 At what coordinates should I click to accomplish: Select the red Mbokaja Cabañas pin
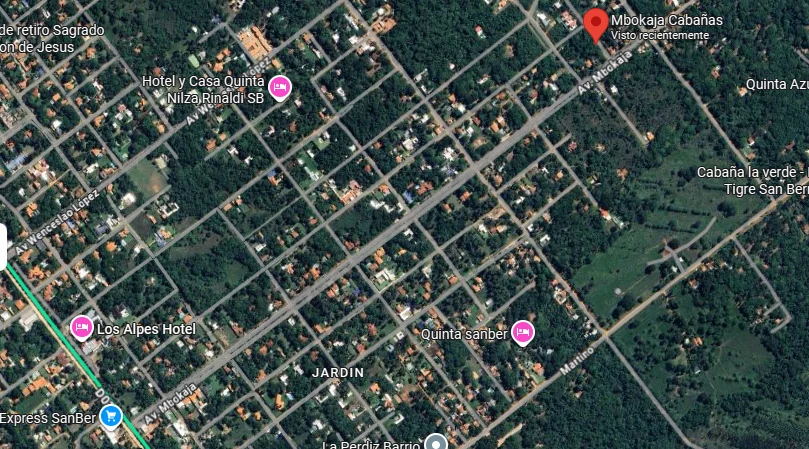click(596, 24)
